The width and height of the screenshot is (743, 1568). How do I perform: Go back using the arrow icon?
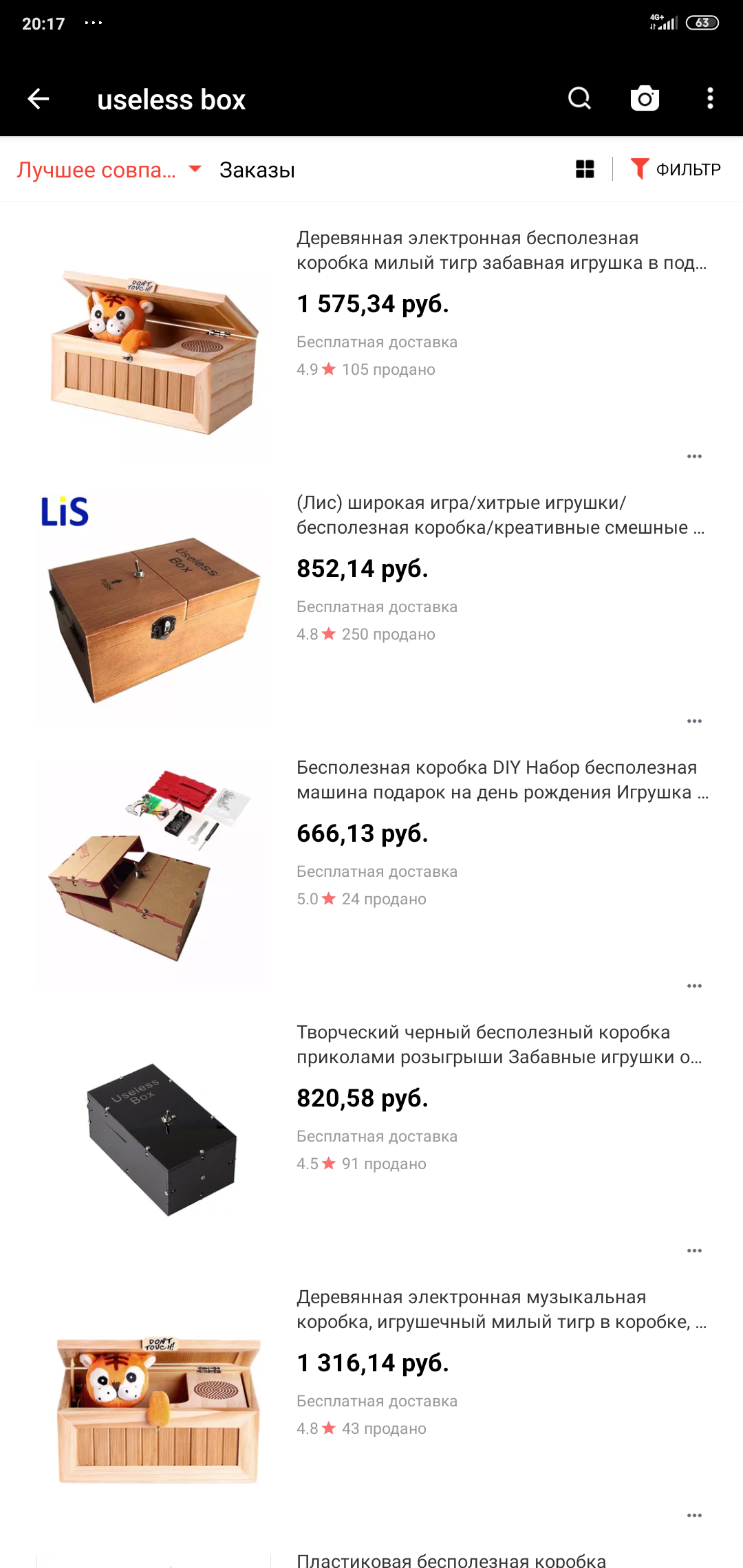click(x=39, y=99)
